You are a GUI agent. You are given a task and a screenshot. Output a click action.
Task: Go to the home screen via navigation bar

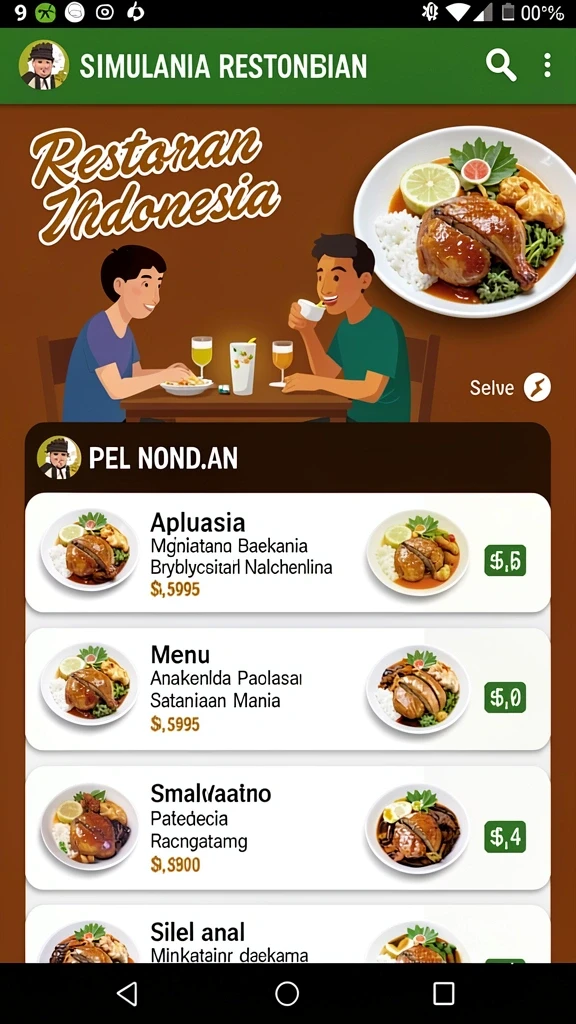tap(287, 993)
